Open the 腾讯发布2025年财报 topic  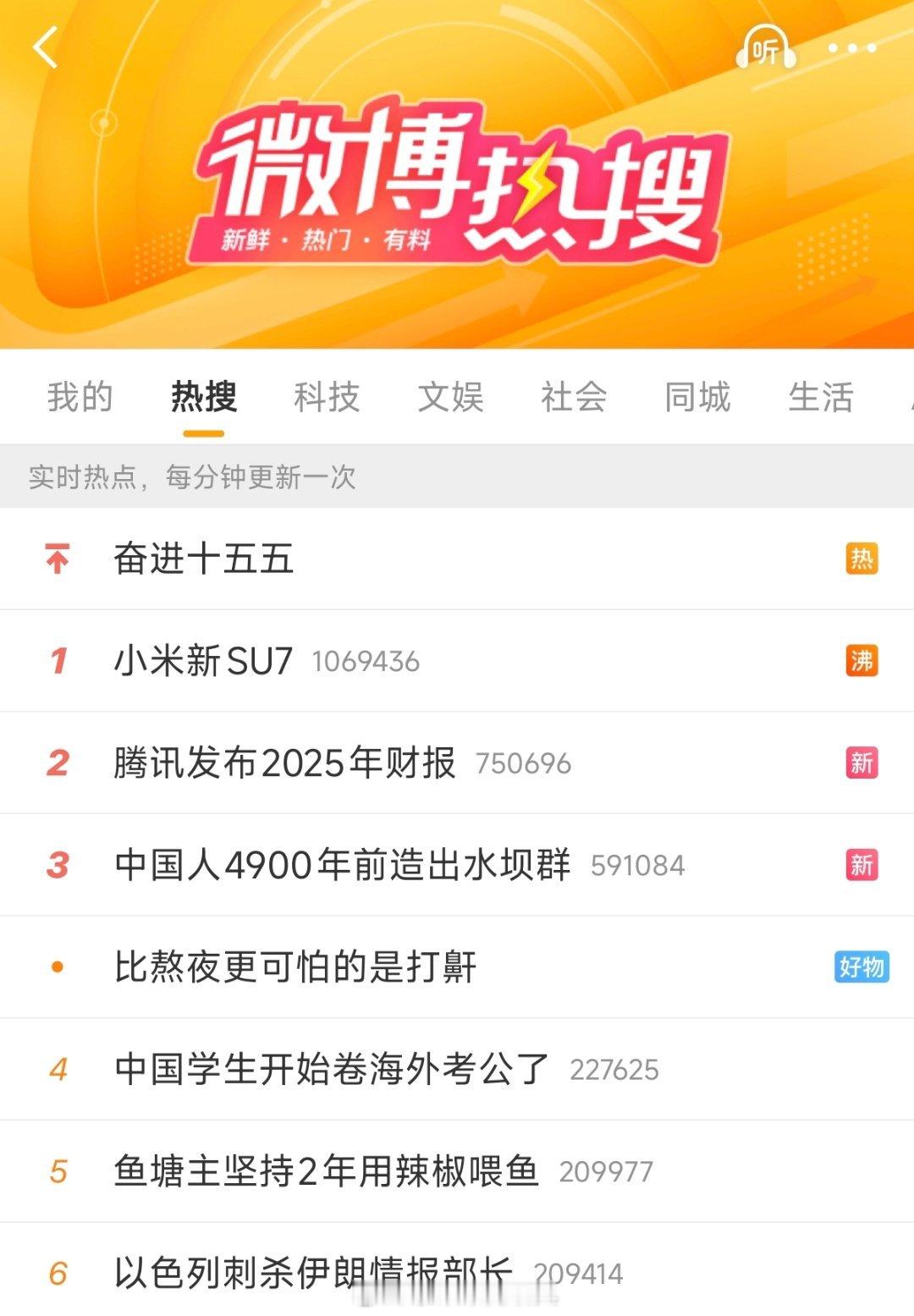[284, 762]
